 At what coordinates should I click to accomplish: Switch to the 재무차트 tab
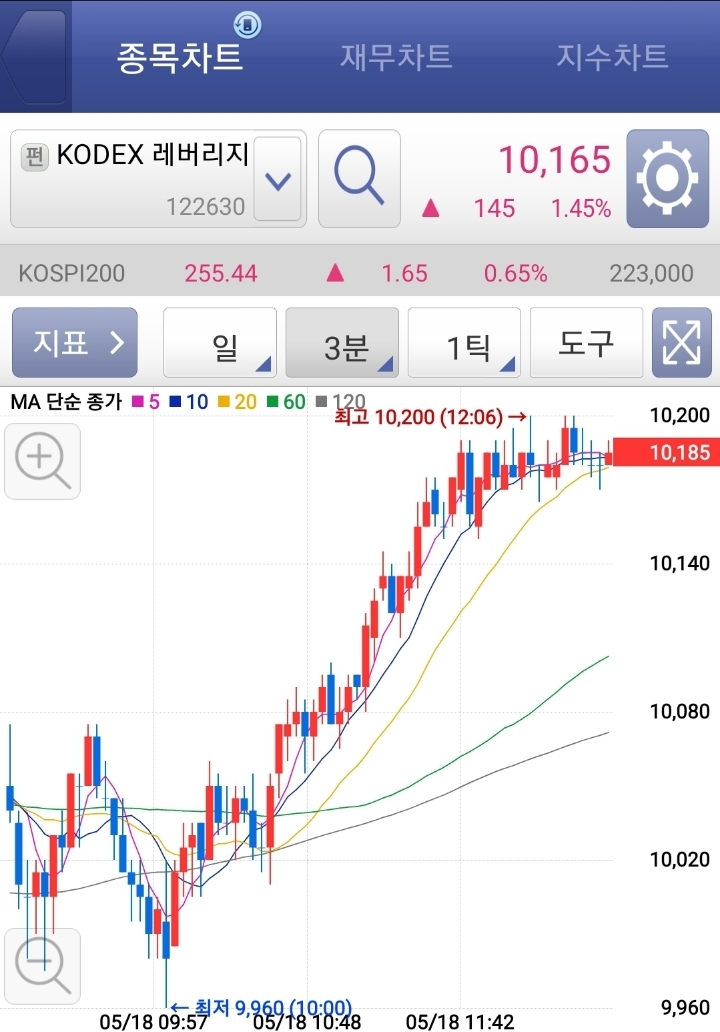(x=396, y=57)
